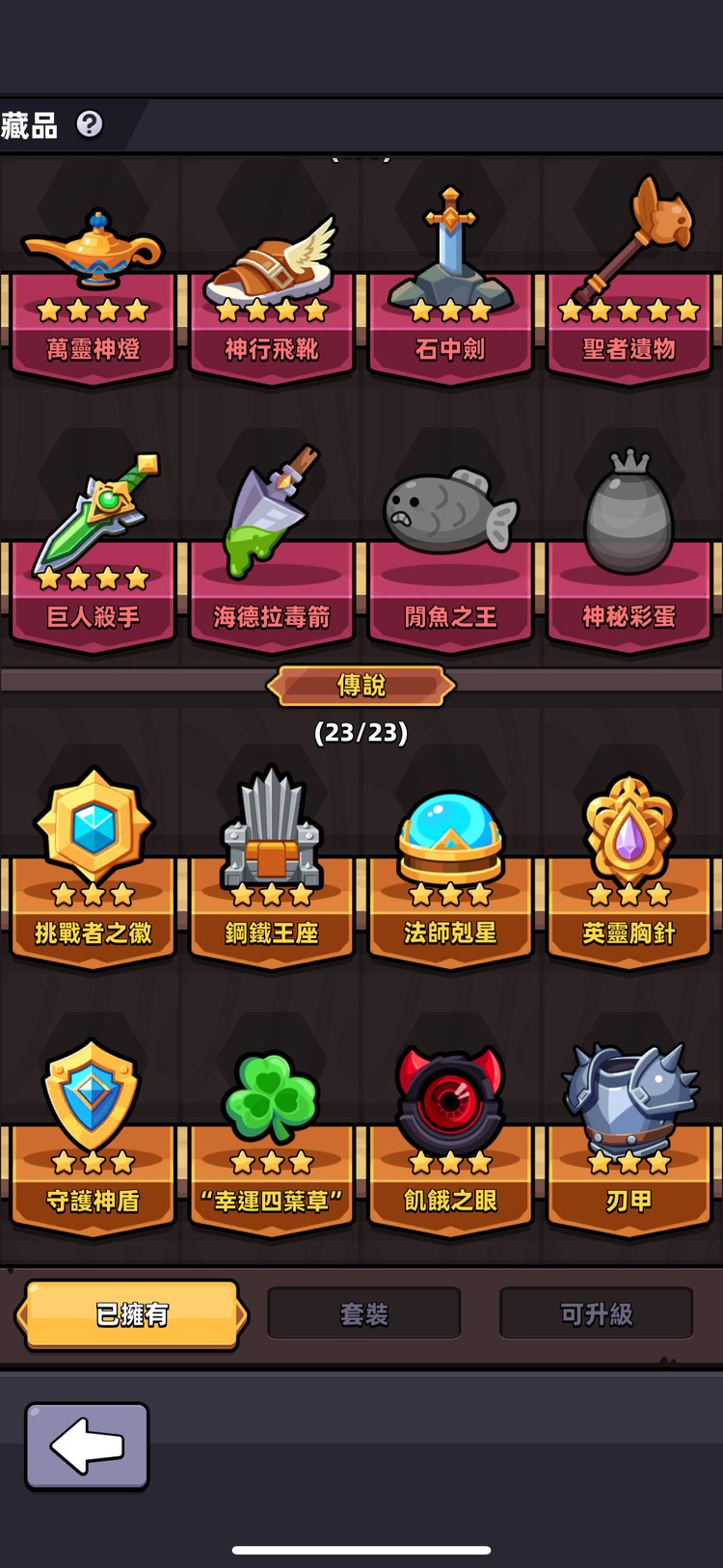
Task: Go back with the arrow button
Action: [x=87, y=1445]
